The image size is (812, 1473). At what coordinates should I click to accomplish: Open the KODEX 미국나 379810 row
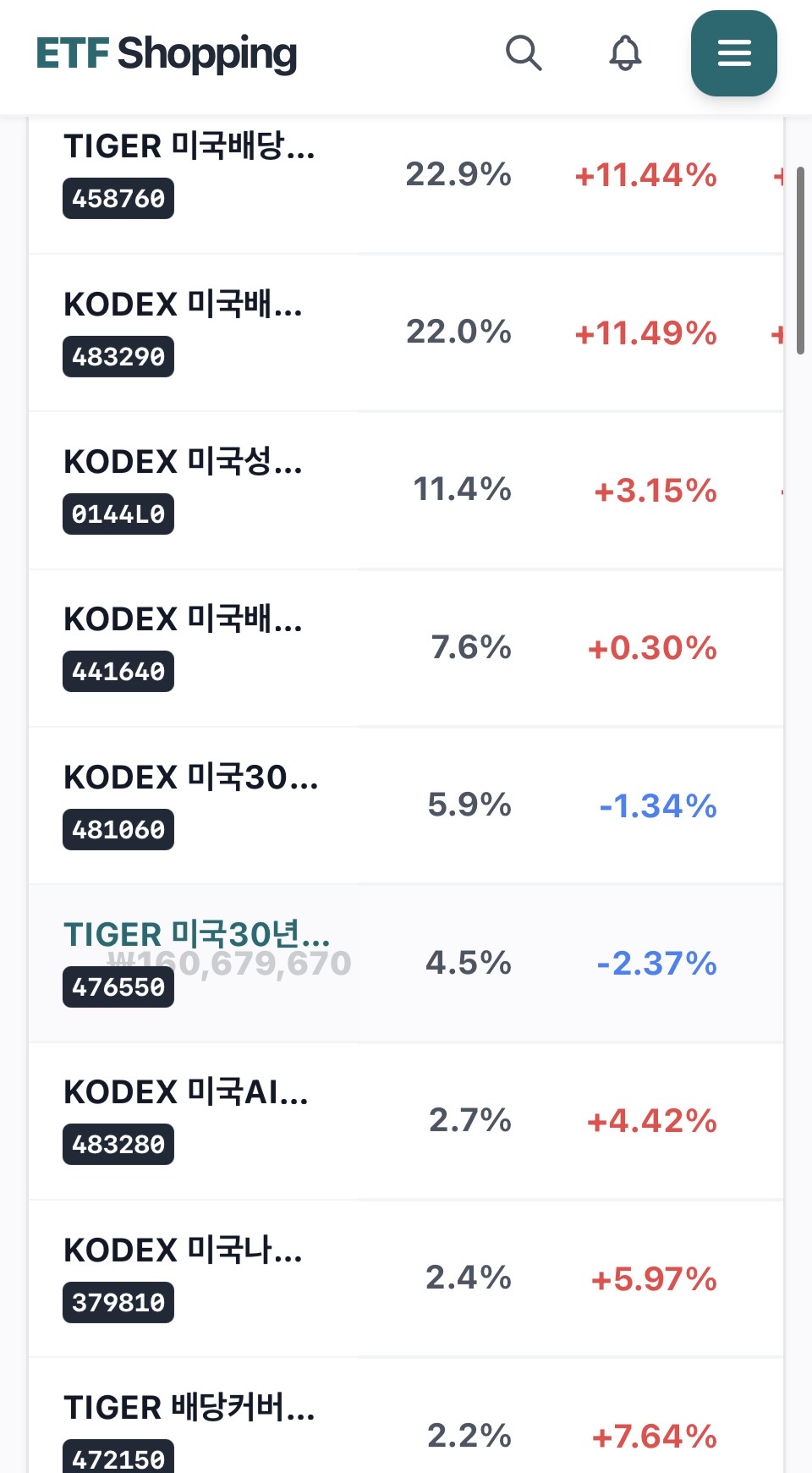point(406,1278)
